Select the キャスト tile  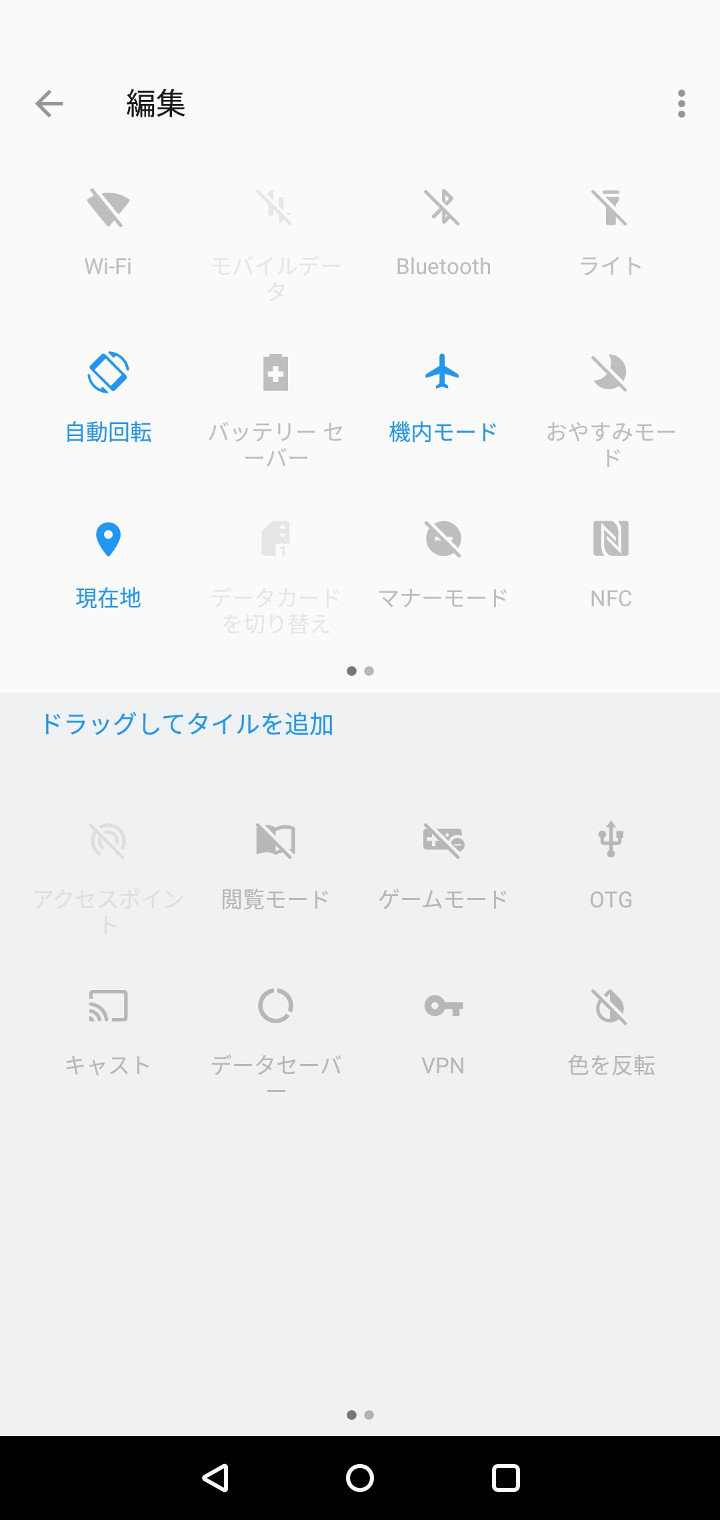pyautogui.click(x=108, y=1029)
